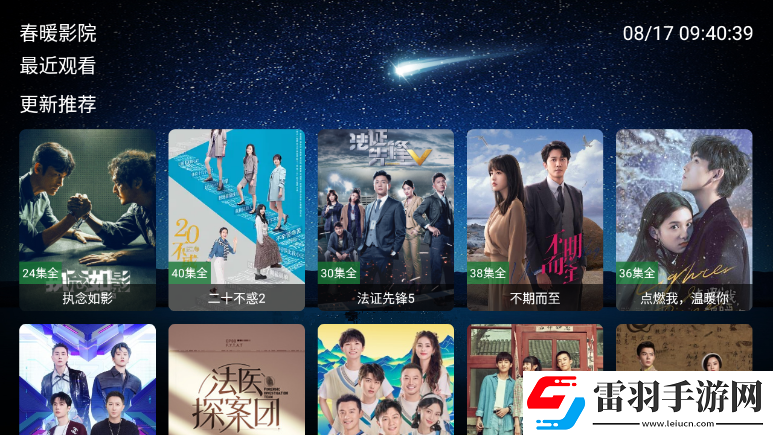Open the series 点燃我，温暖你
The width and height of the screenshot is (773, 435).
(684, 220)
